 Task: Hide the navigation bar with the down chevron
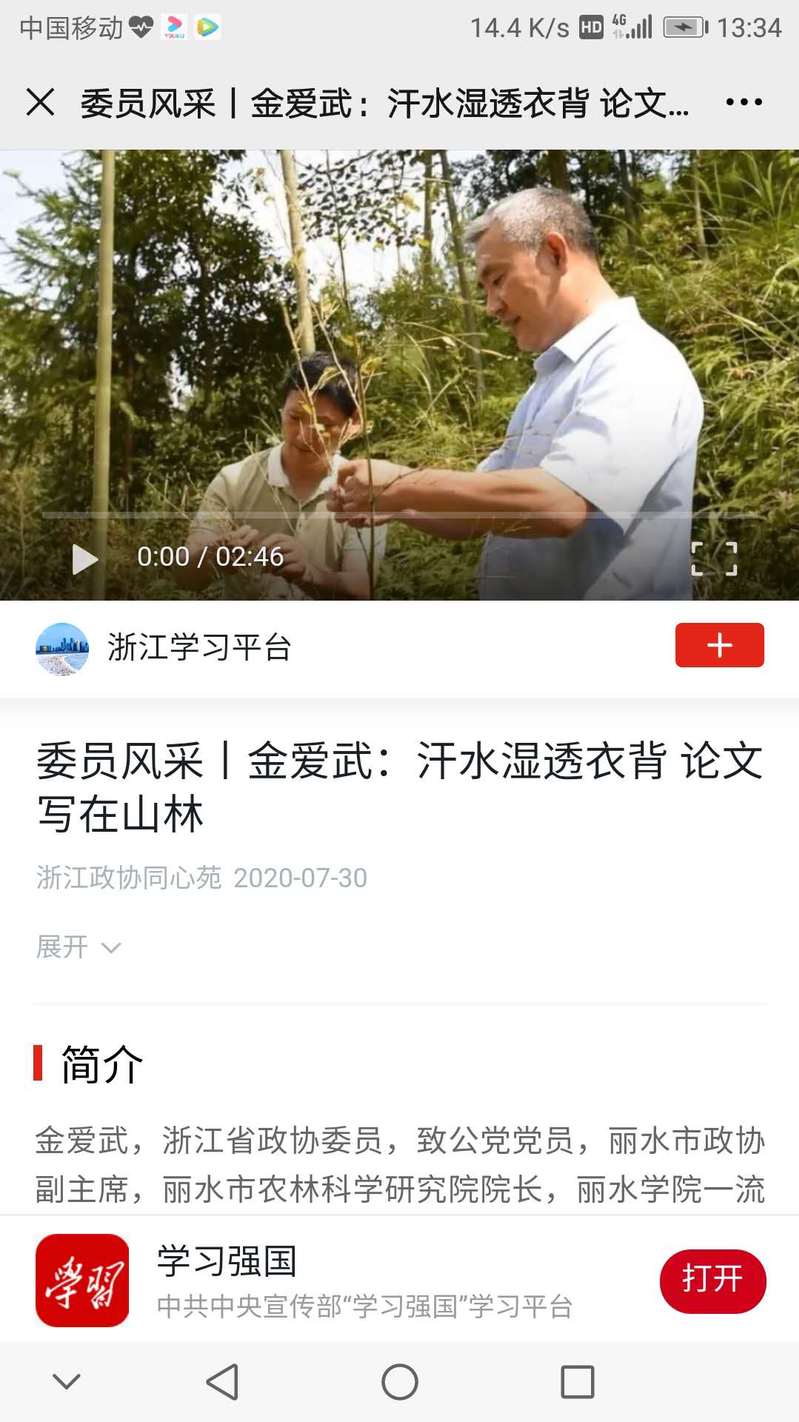[66, 1382]
